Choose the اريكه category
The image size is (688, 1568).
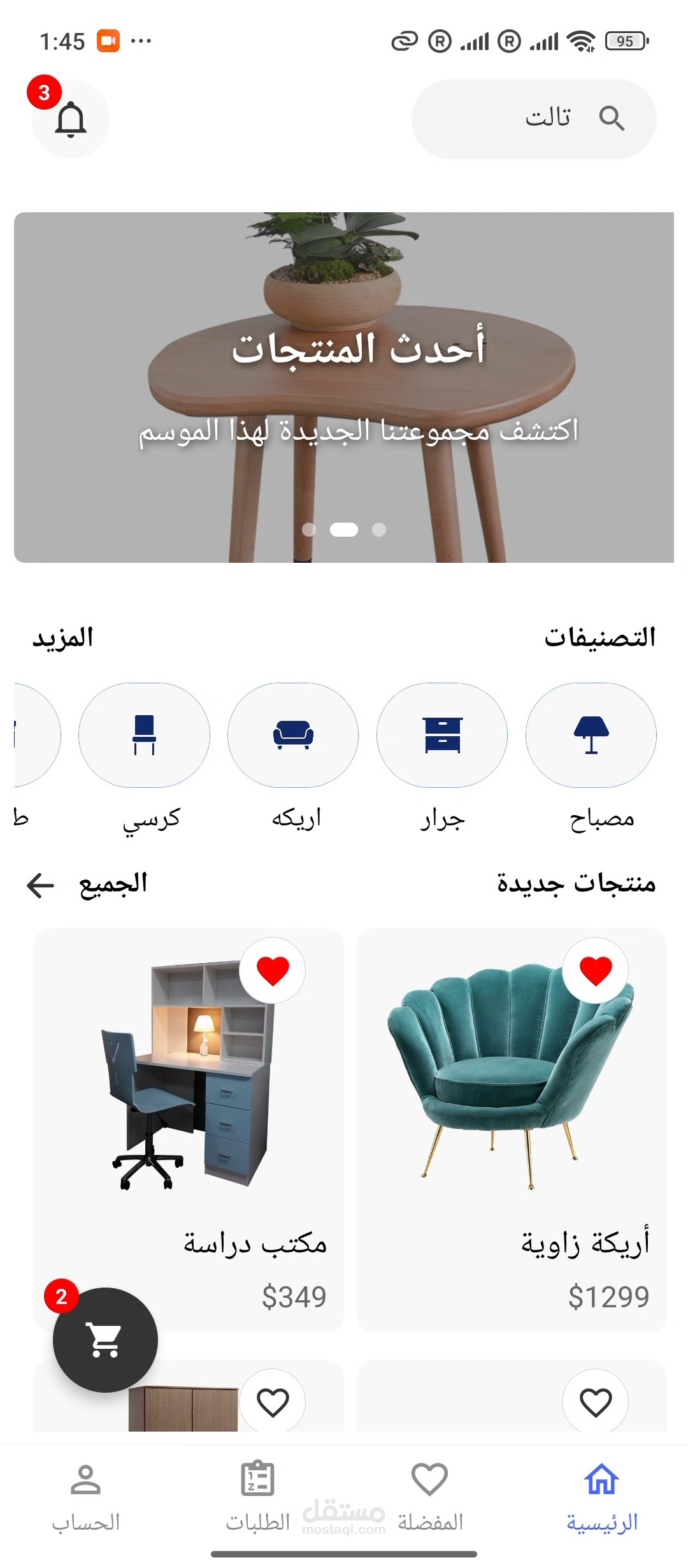click(x=293, y=735)
